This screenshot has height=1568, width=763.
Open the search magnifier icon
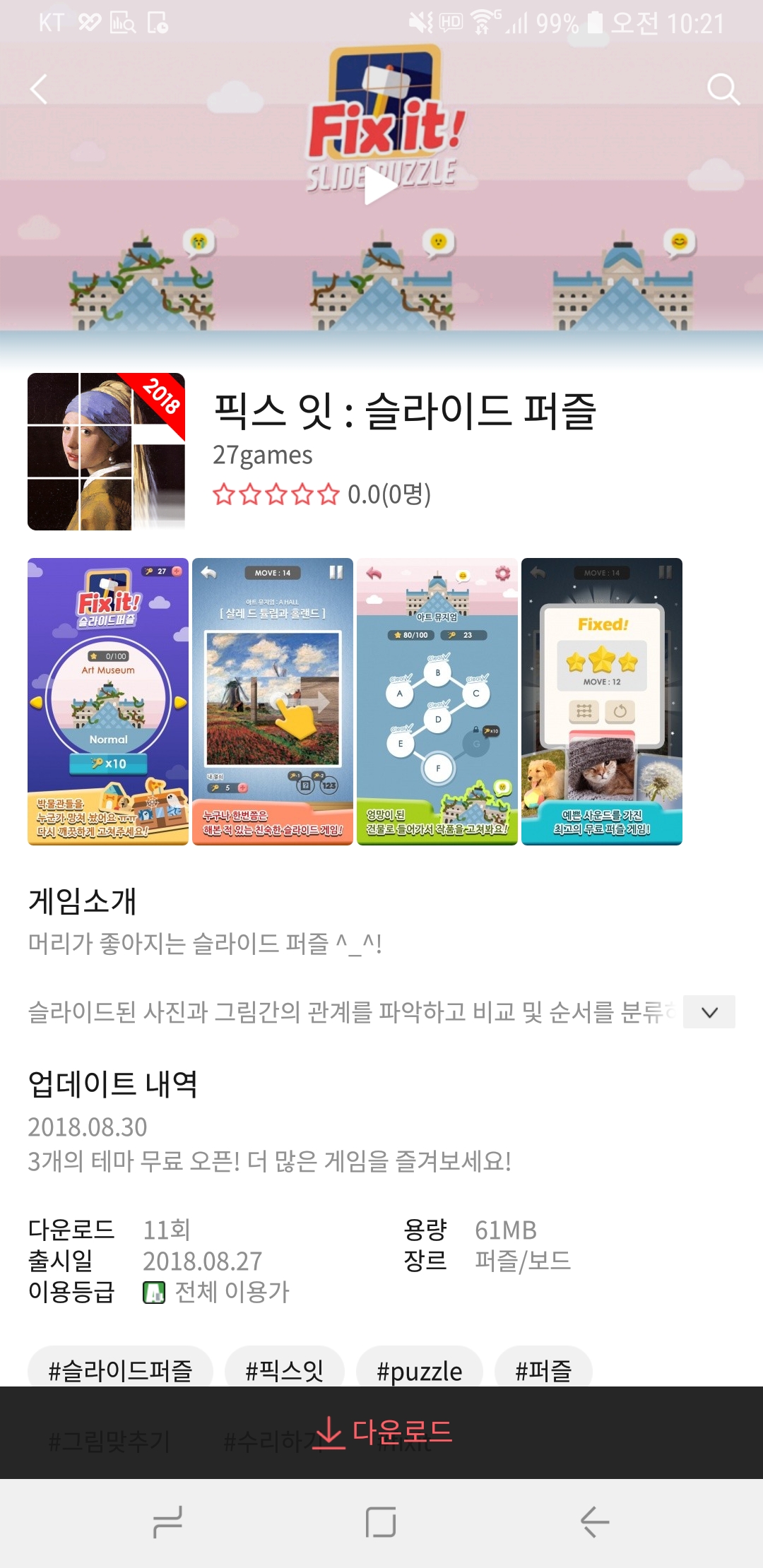723,90
